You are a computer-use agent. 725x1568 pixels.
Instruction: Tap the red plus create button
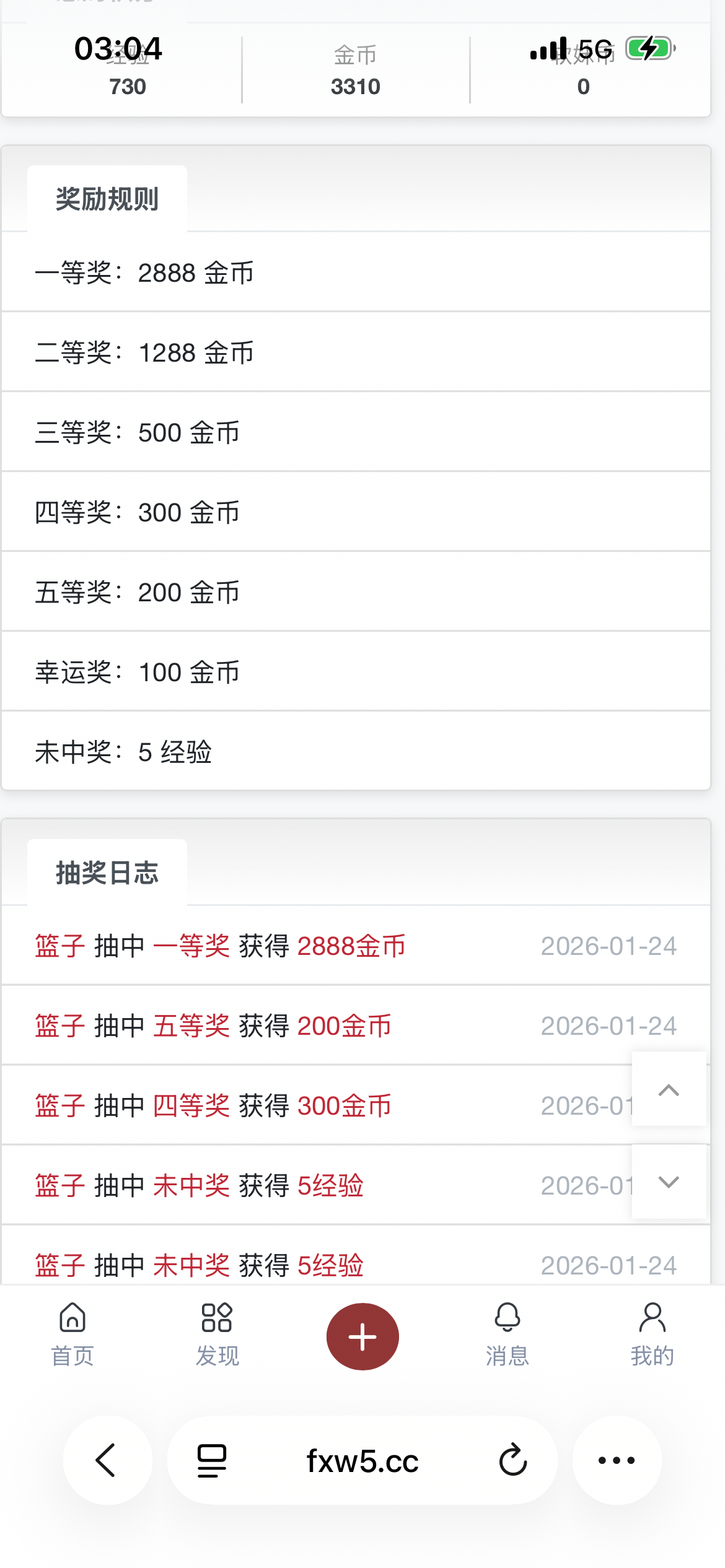tap(362, 1336)
